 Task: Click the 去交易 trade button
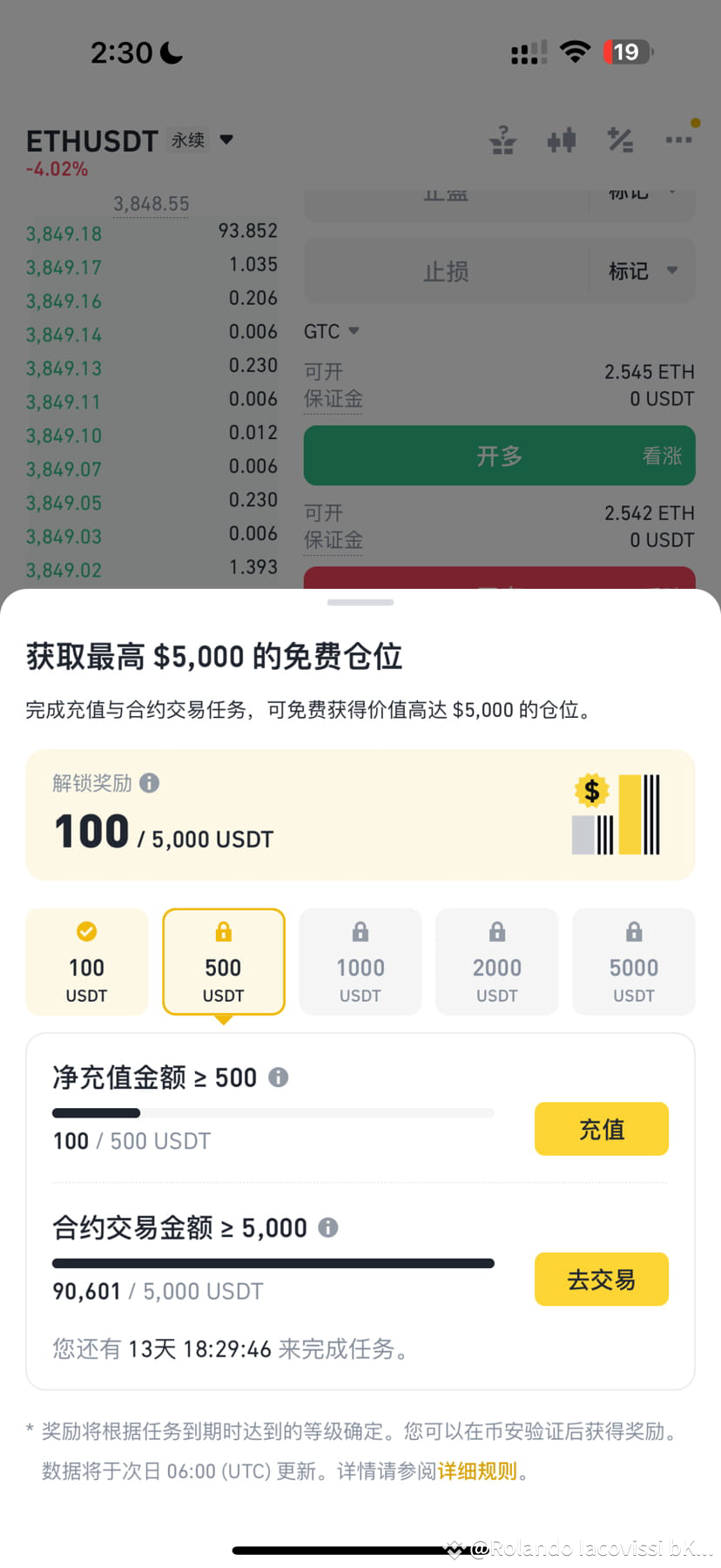click(601, 1279)
